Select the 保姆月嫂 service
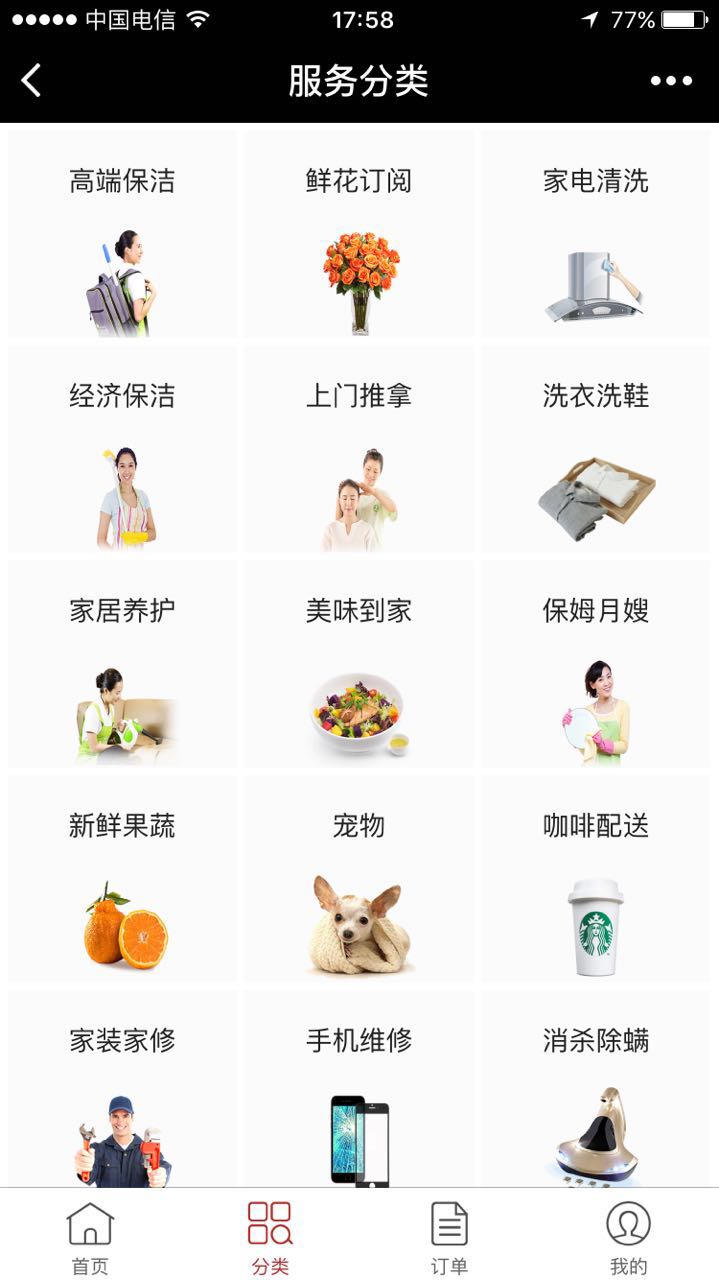The image size is (719, 1280). click(596, 665)
